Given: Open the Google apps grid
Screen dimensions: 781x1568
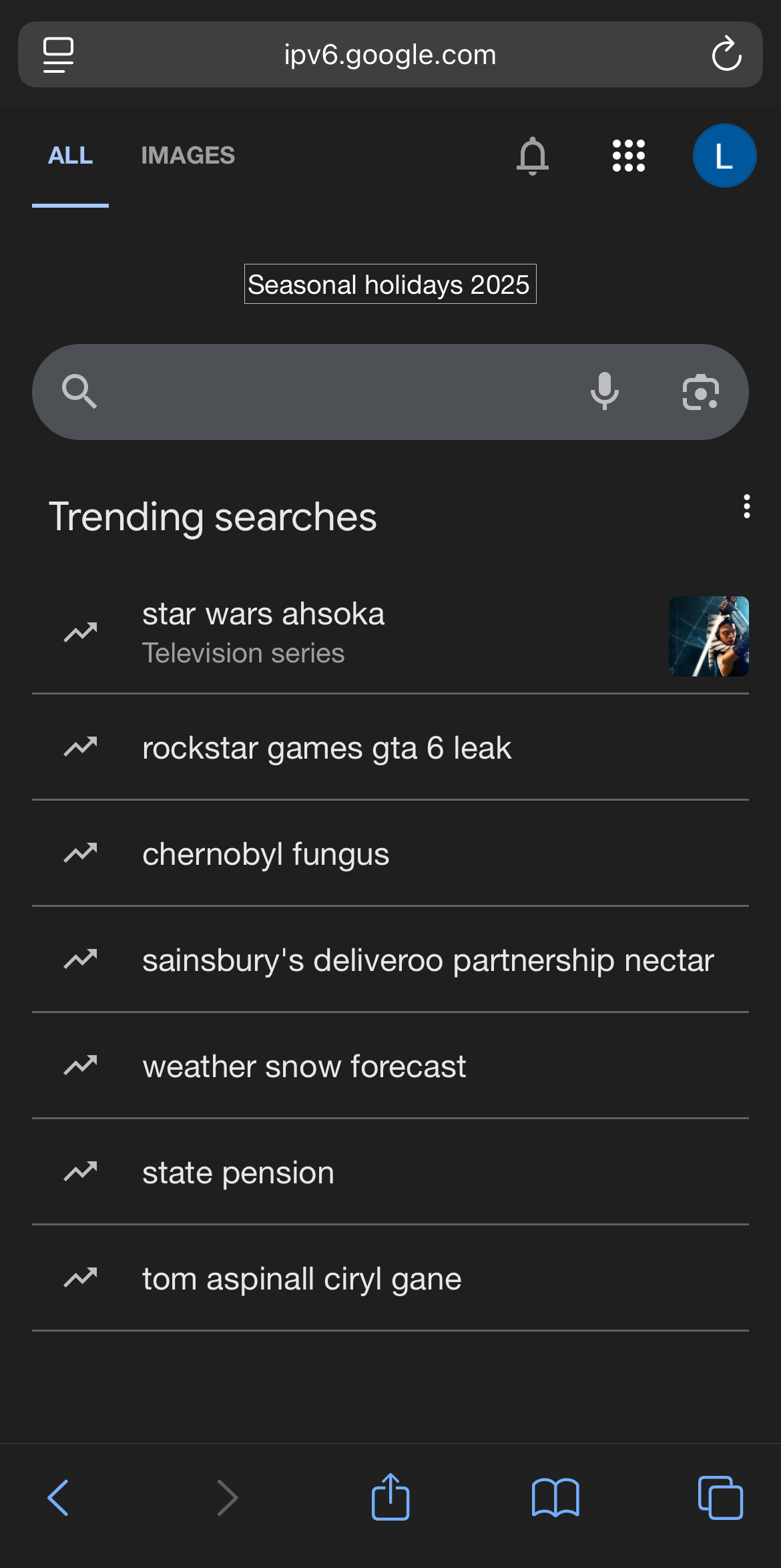Looking at the screenshot, I should 629,156.
